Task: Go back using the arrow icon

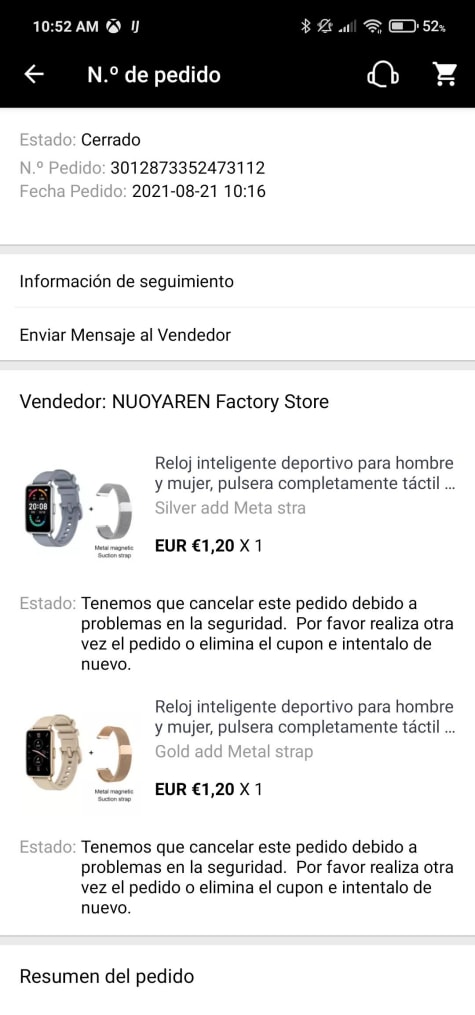Action: pyautogui.click(x=34, y=75)
